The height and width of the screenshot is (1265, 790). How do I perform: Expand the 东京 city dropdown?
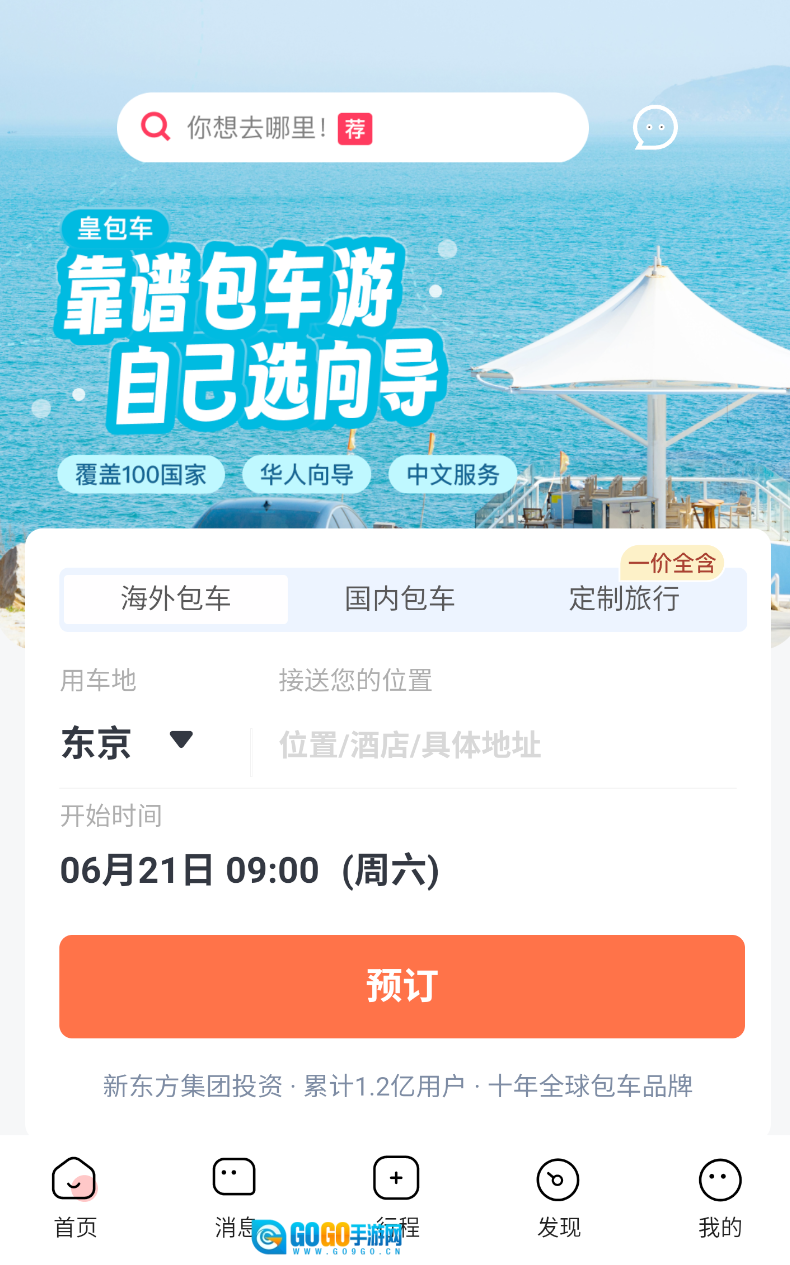(128, 743)
